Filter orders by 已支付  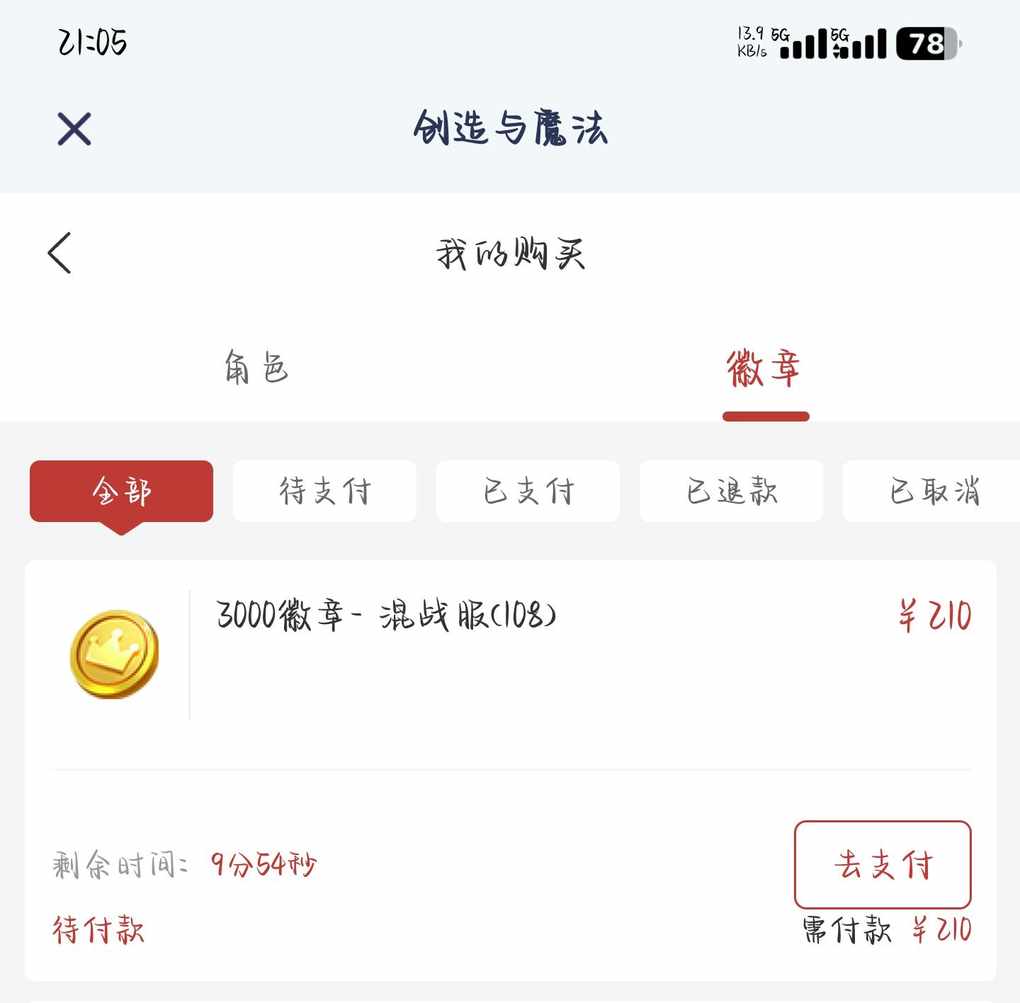[x=528, y=491]
